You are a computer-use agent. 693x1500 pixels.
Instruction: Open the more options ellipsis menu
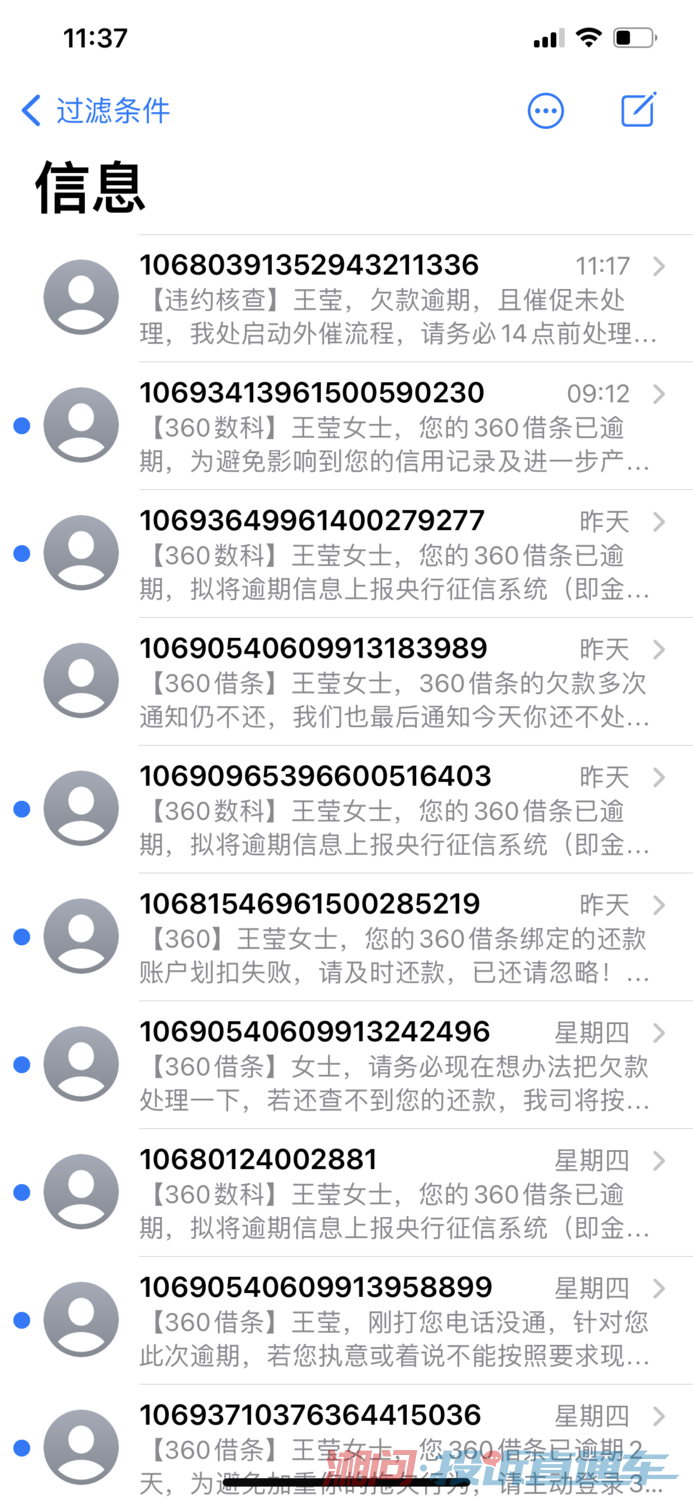point(546,111)
